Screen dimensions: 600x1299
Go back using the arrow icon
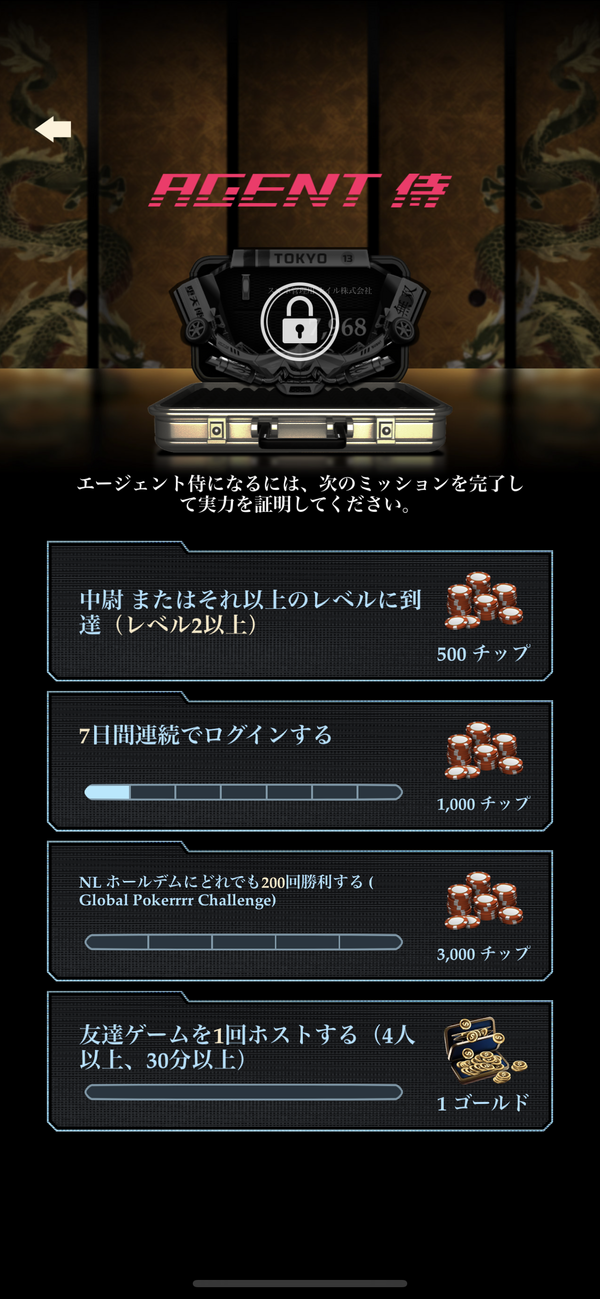(53, 129)
